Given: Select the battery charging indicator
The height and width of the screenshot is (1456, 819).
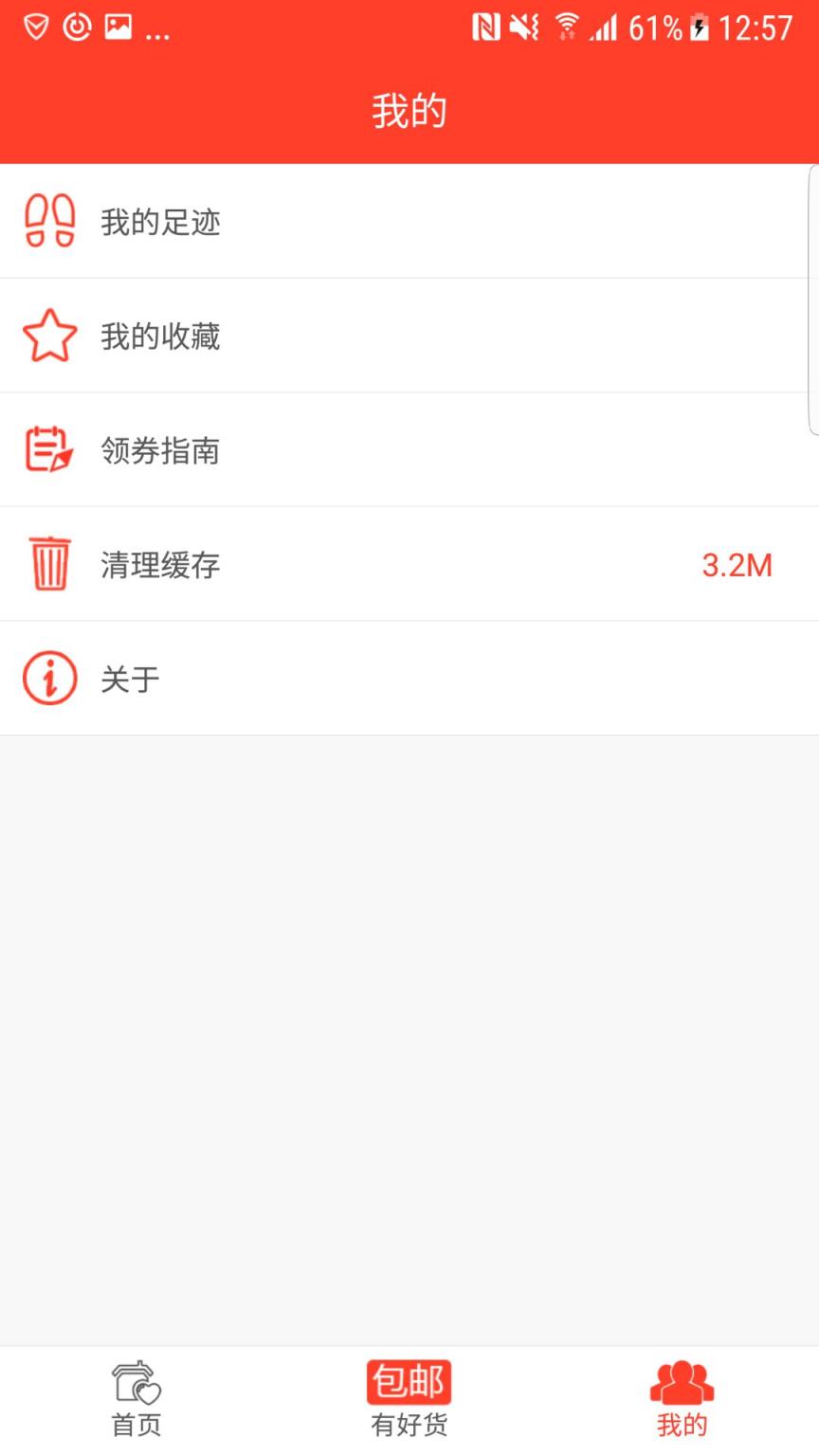Looking at the screenshot, I should point(700,28).
